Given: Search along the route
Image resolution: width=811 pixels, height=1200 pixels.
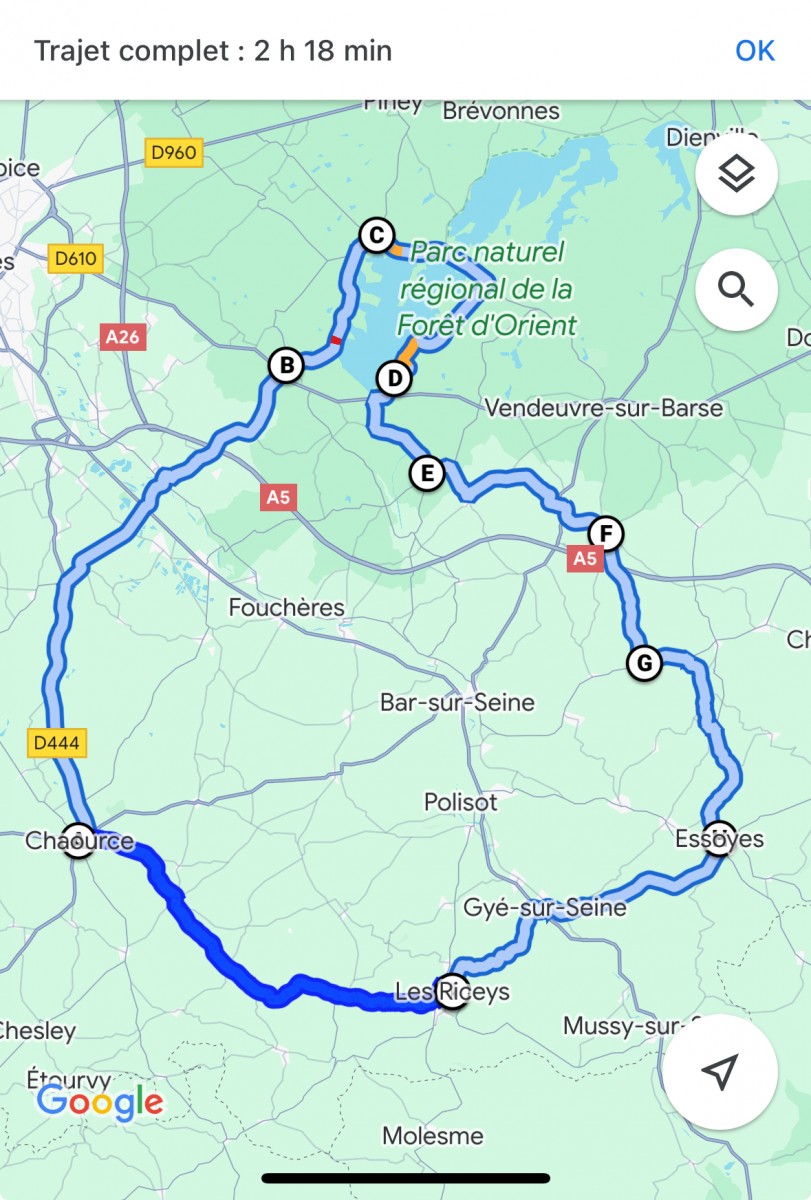Looking at the screenshot, I should pyautogui.click(x=736, y=290).
